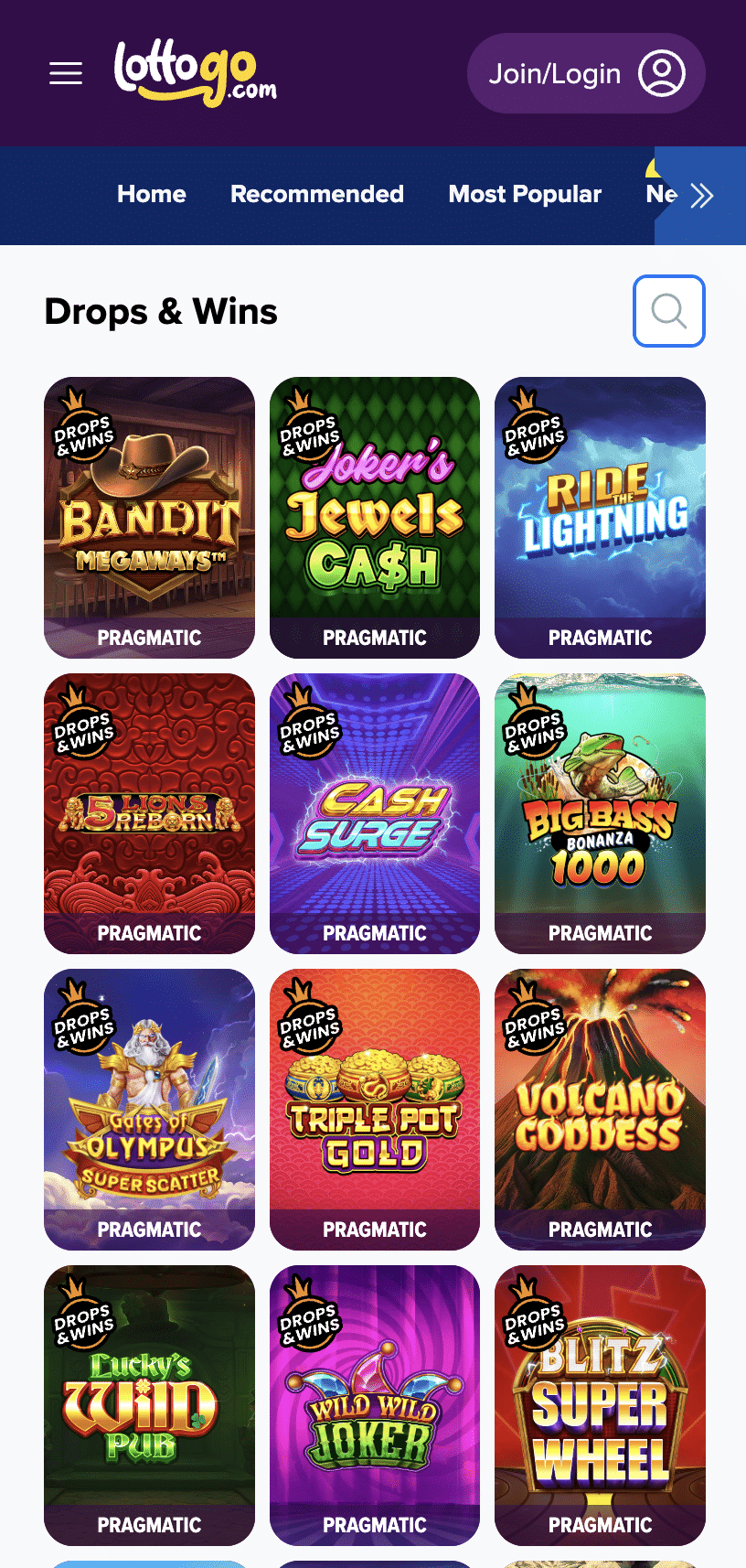The image size is (746, 1568).
Task: Open the Big Bass Bonanza 1000 game
Action: tap(600, 814)
